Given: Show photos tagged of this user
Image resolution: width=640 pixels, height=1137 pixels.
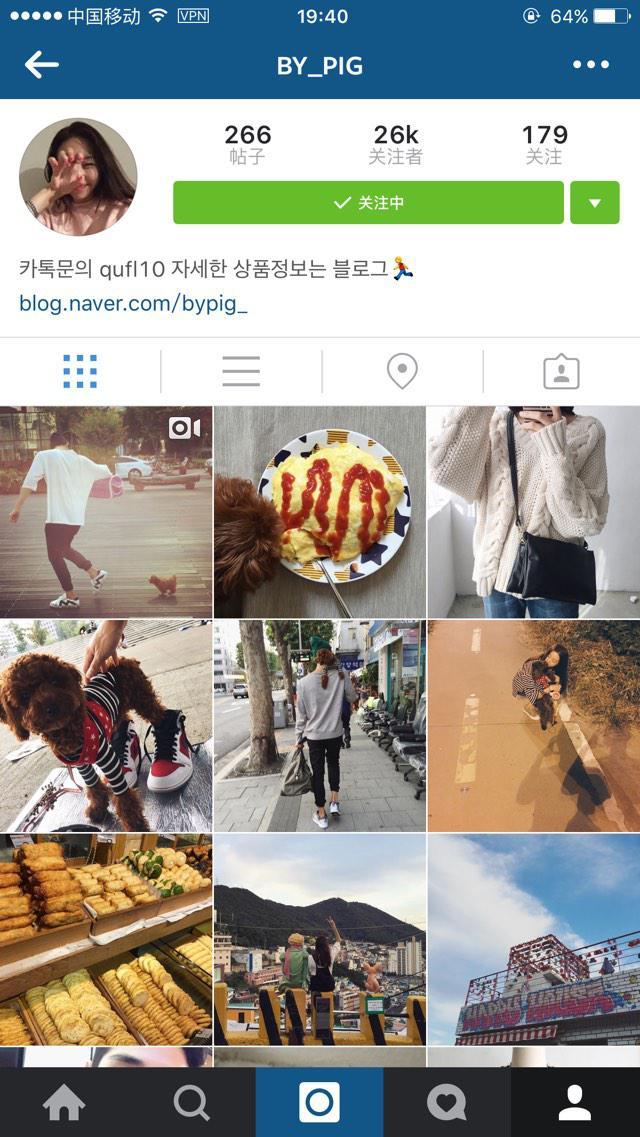Looking at the screenshot, I should (561, 372).
